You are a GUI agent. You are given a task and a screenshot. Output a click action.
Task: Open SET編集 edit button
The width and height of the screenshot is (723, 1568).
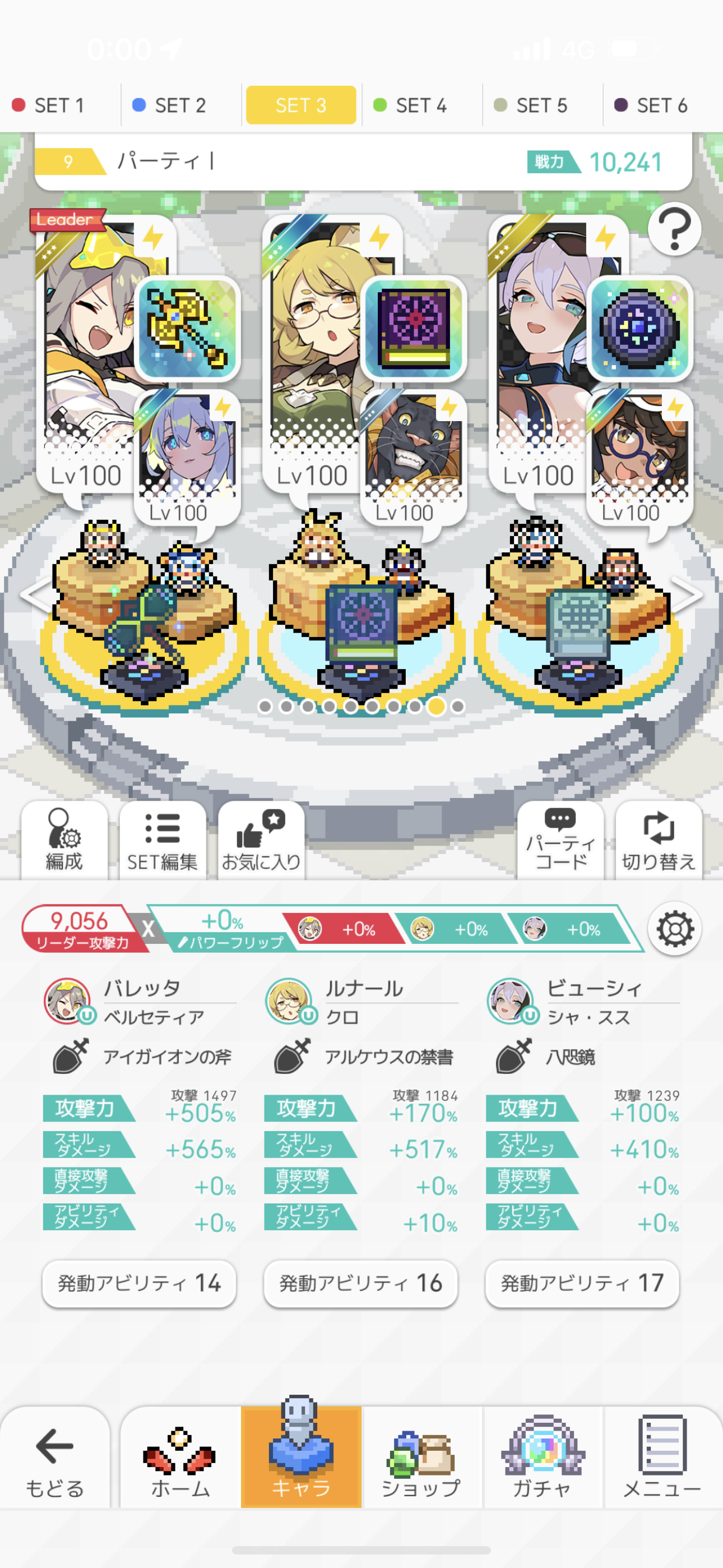163,841
